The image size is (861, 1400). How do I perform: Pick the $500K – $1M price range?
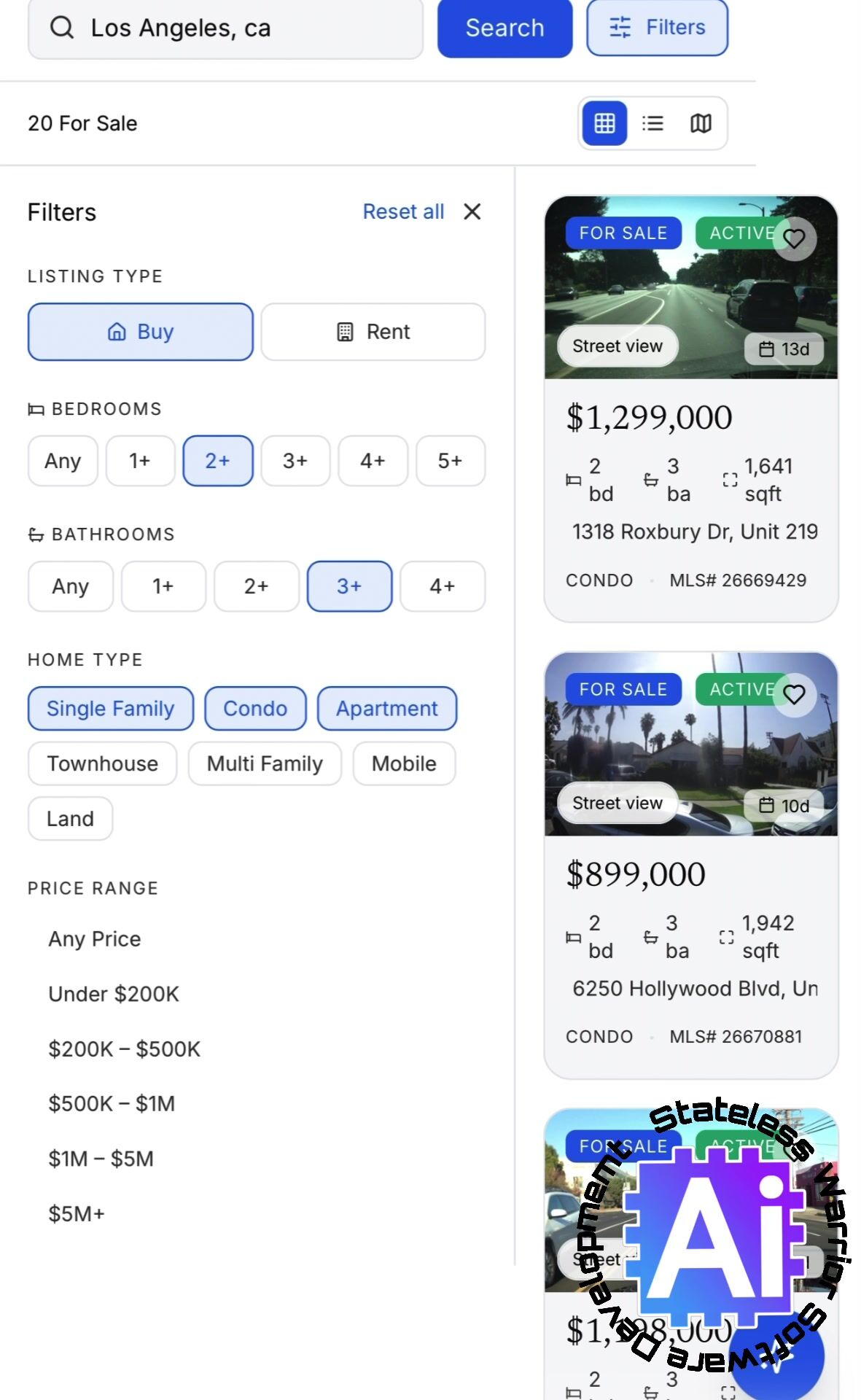(x=112, y=1104)
